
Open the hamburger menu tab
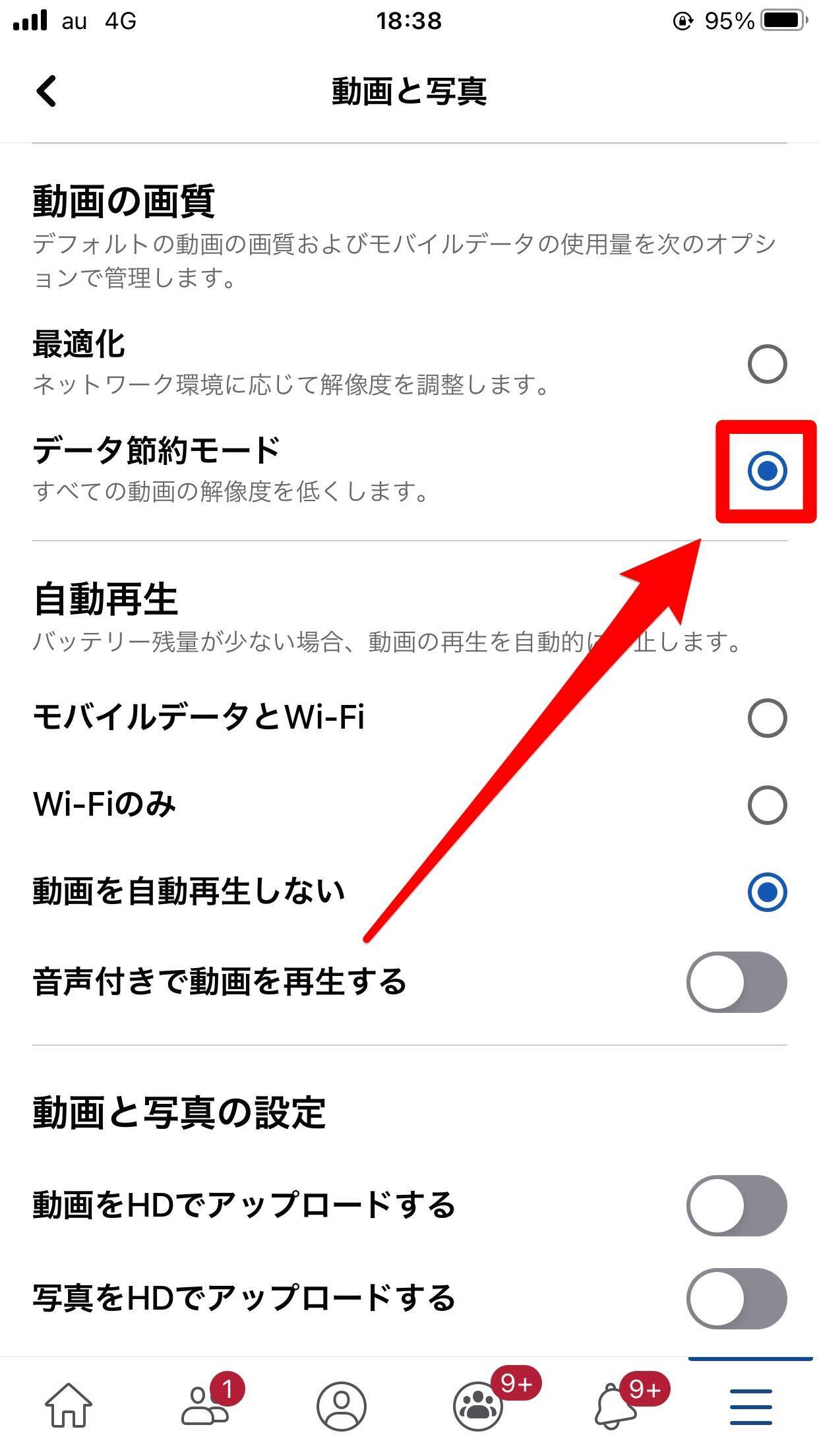click(750, 1406)
